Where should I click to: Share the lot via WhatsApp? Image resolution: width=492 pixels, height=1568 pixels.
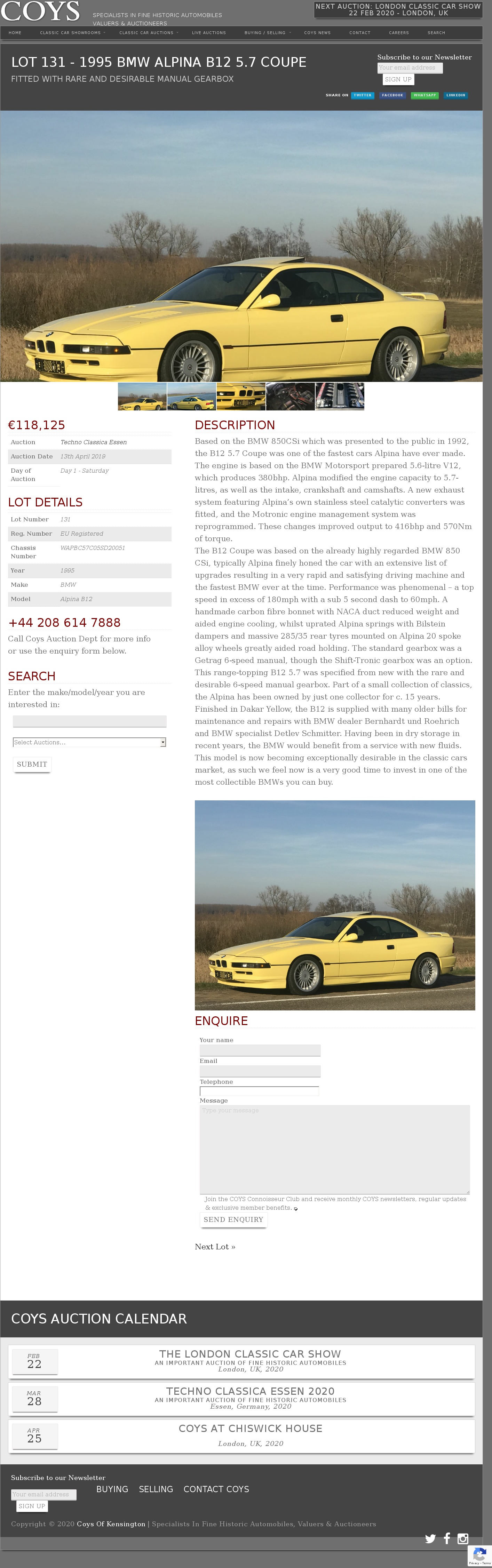pos(424,96)
